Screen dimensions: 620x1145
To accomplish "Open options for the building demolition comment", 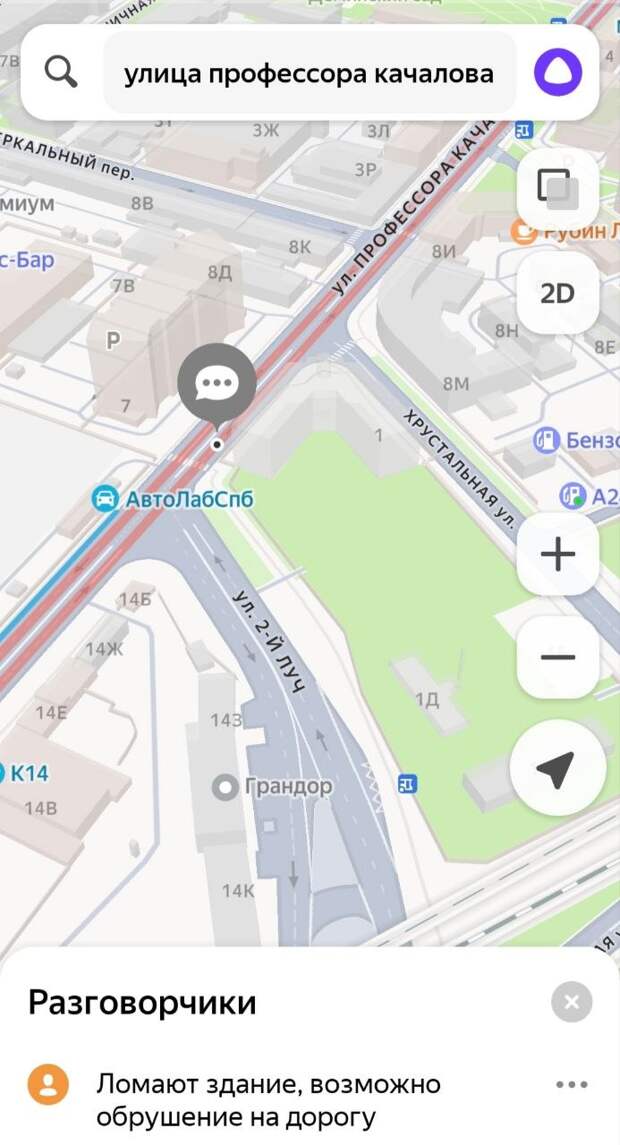I will [571, 1085].
